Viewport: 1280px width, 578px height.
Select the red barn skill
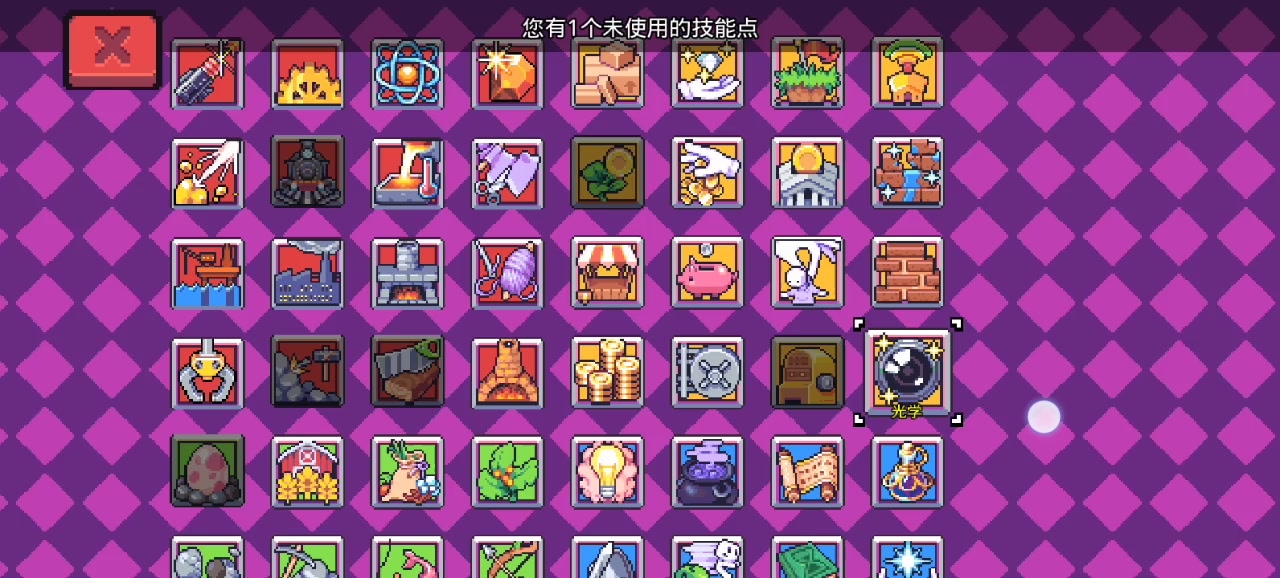[x=307, y=471]
